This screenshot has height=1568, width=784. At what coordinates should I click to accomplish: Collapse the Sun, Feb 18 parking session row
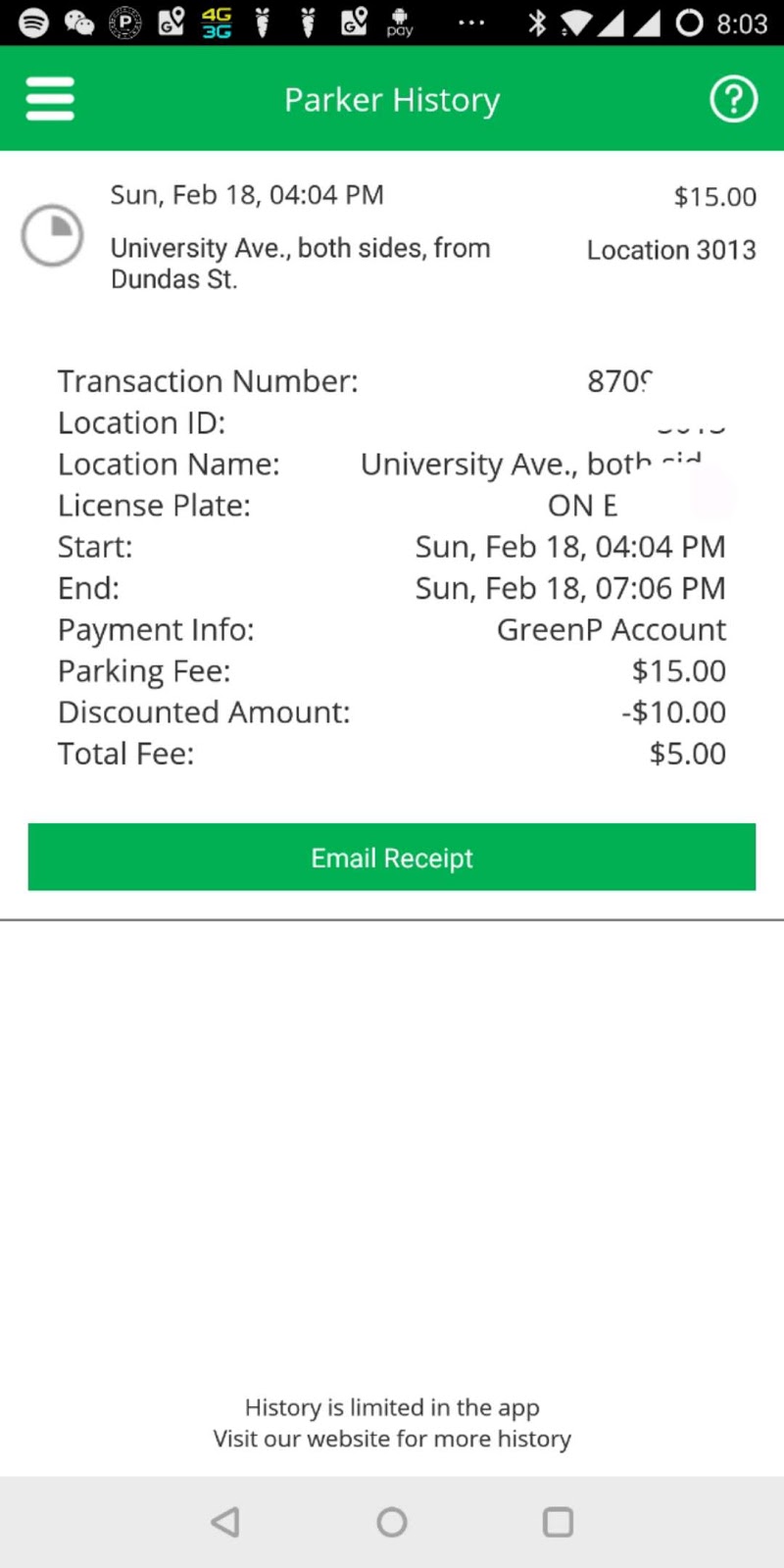pyautogui.click(x=392, y=236)
